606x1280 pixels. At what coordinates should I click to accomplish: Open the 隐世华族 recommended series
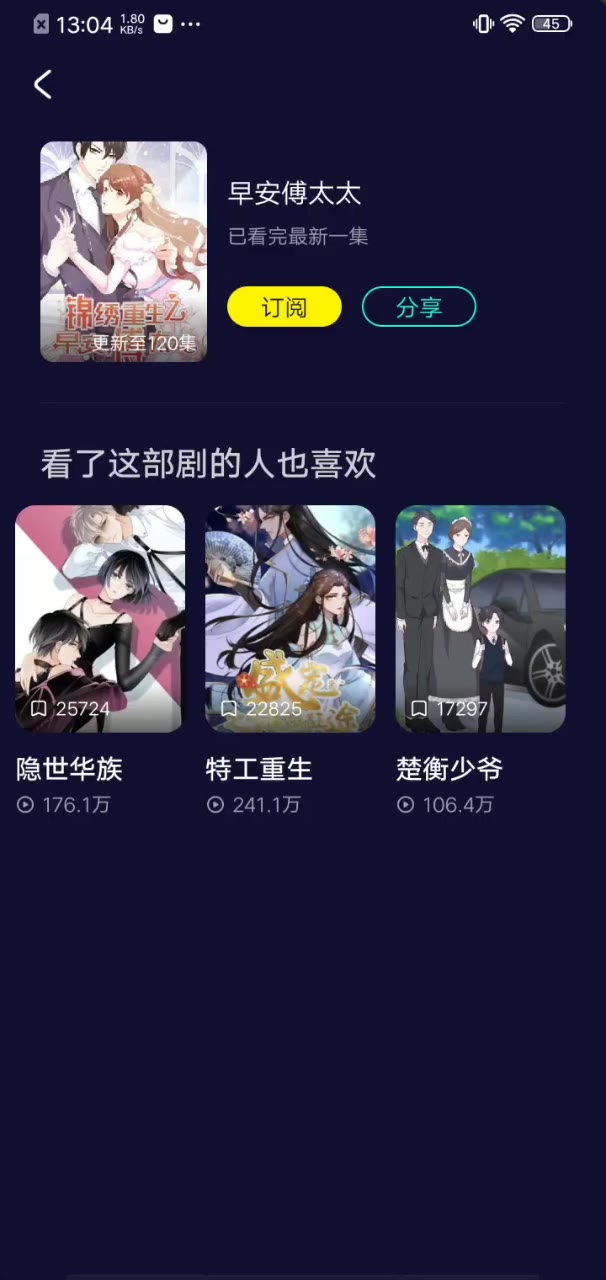tap(100, 619)
